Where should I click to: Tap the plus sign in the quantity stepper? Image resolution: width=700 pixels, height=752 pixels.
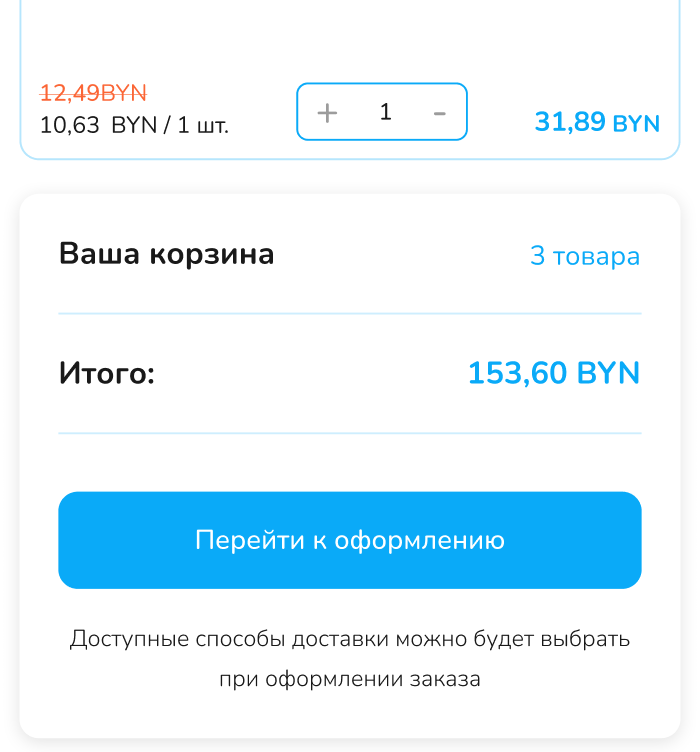click(327, 112)
